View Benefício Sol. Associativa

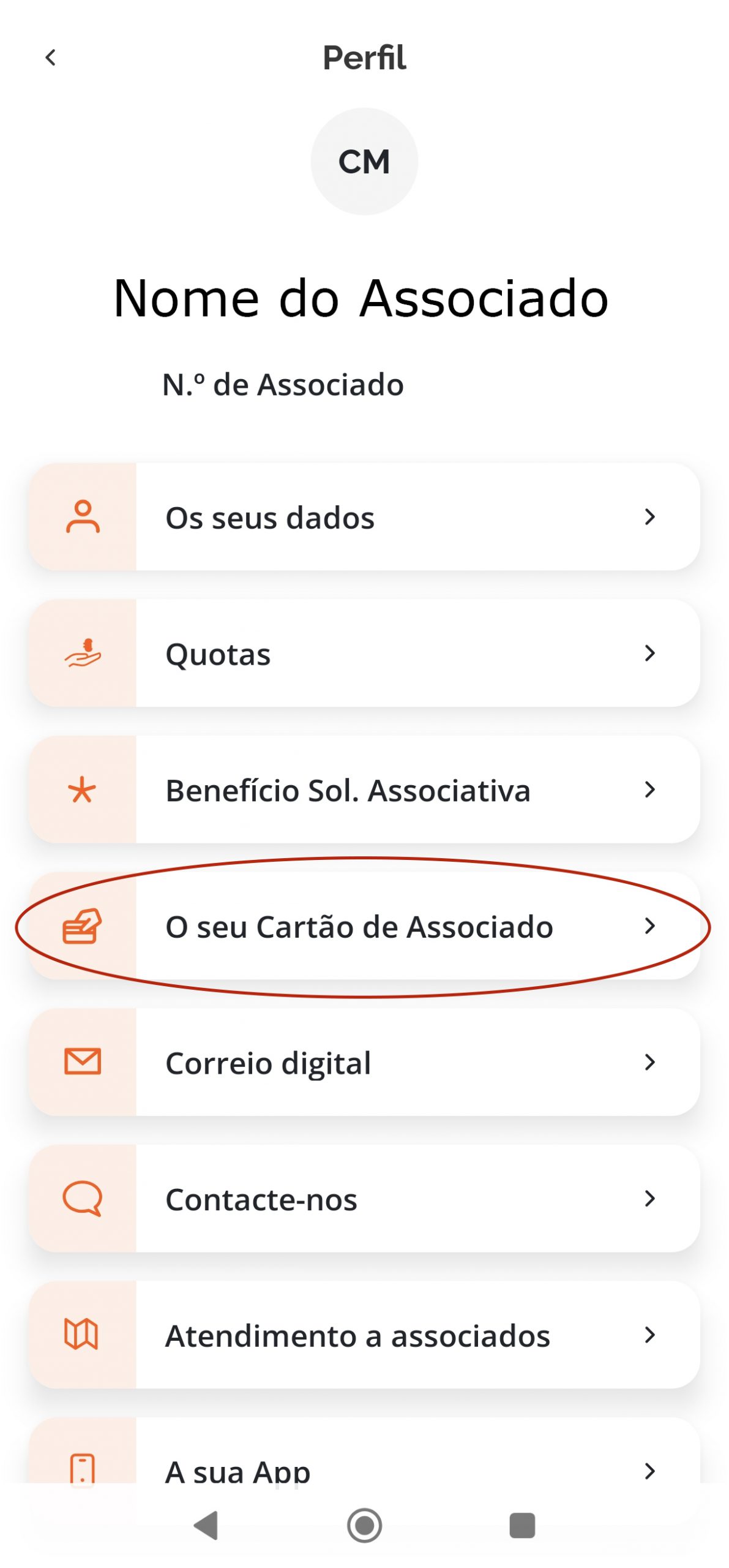click(364, 790)
